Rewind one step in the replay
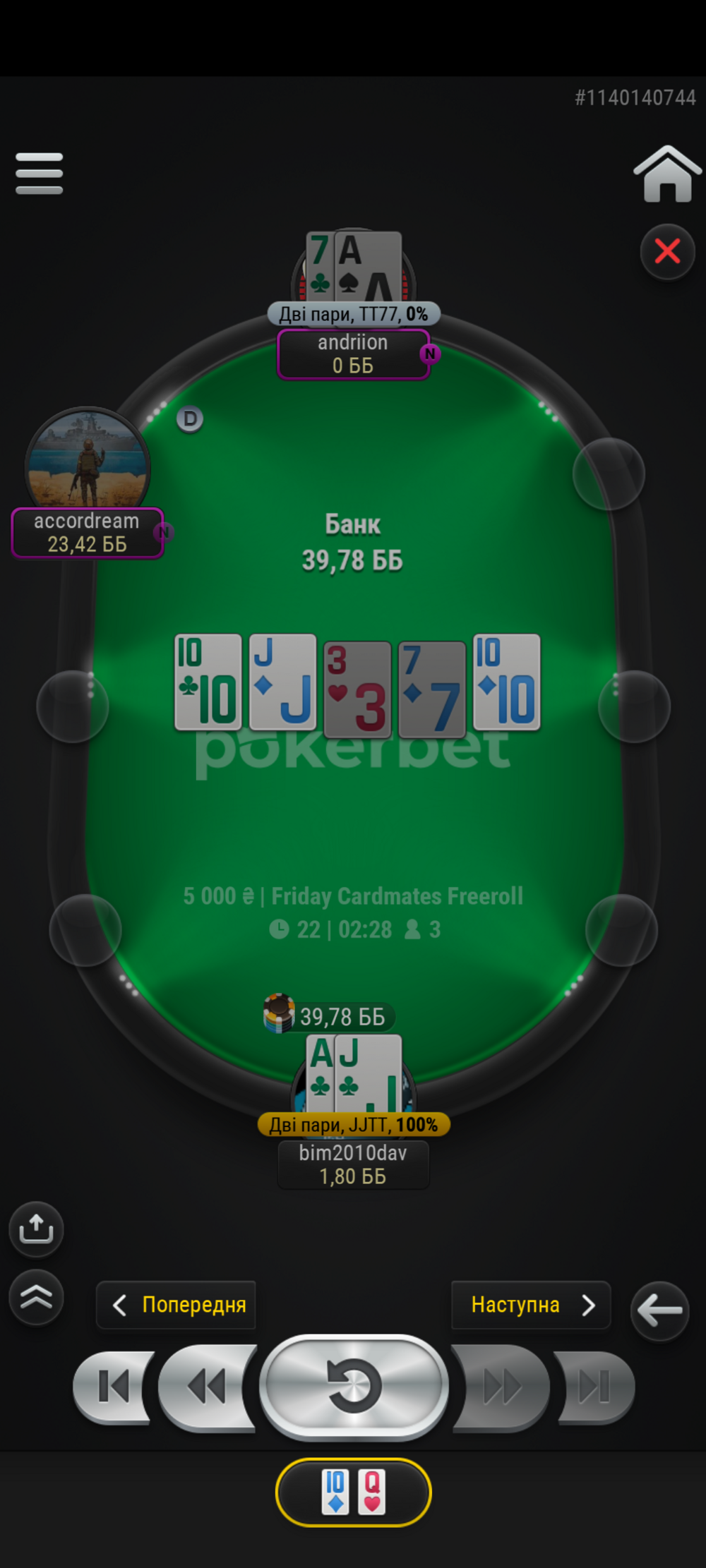The height and width of the screenshot is (1568, 706). point(207,1387)
